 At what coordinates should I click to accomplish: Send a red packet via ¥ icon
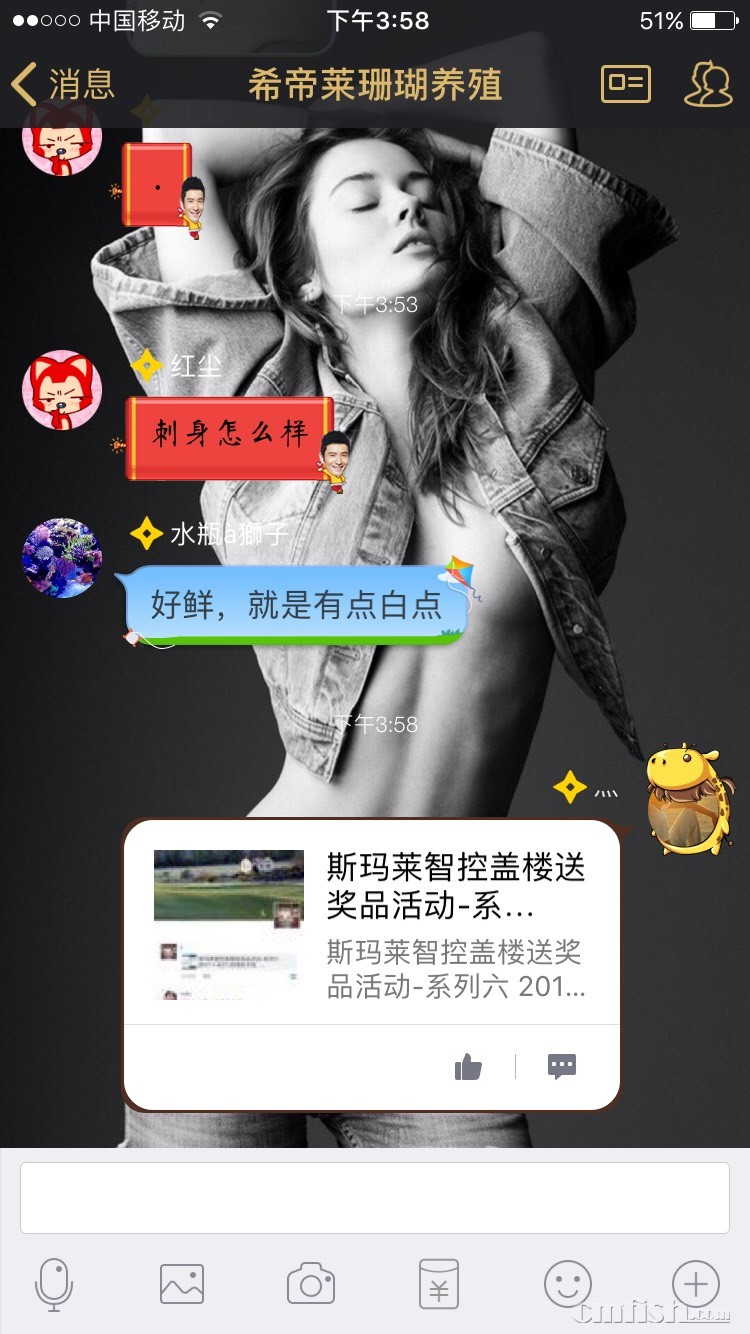tap(439, 1284)
